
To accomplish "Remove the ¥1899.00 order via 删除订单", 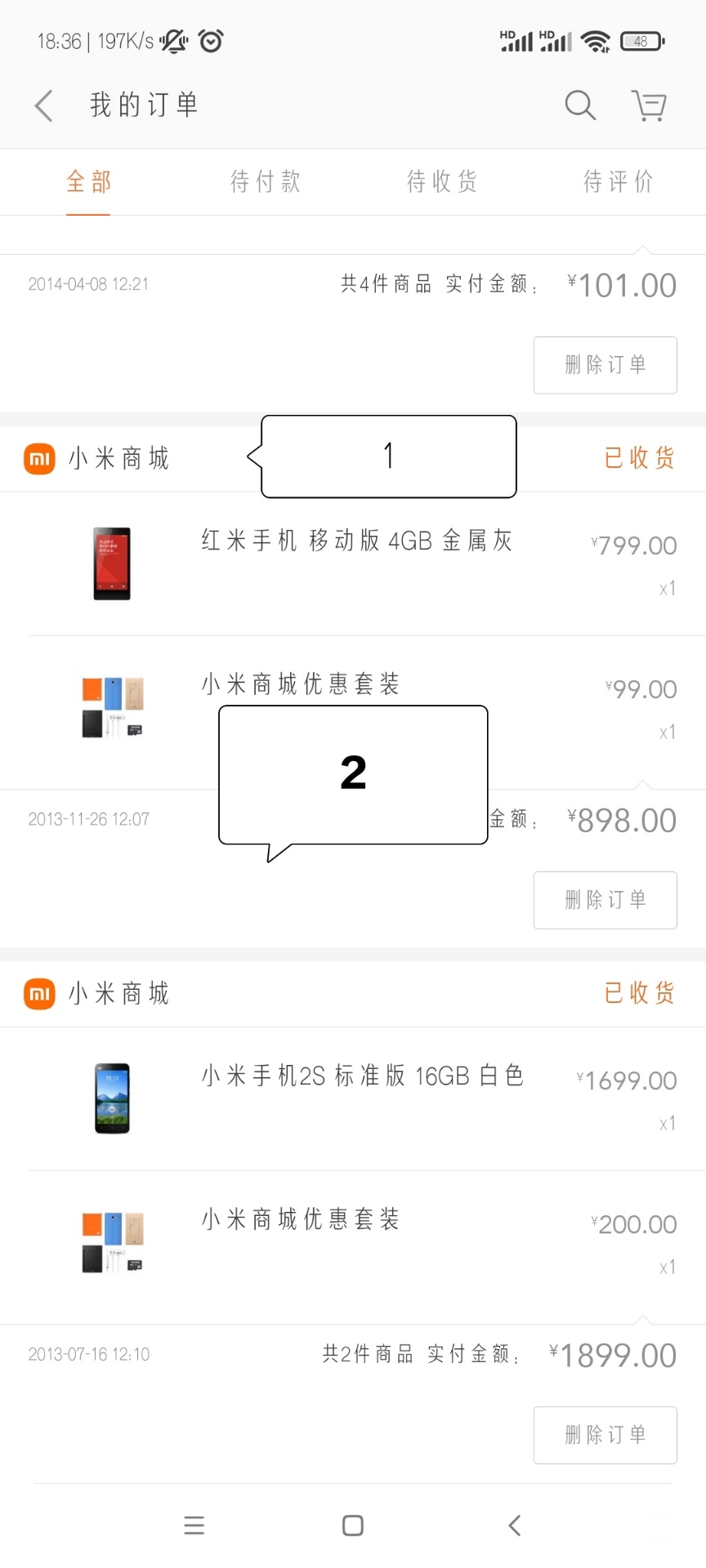I will pos(605,1435).
